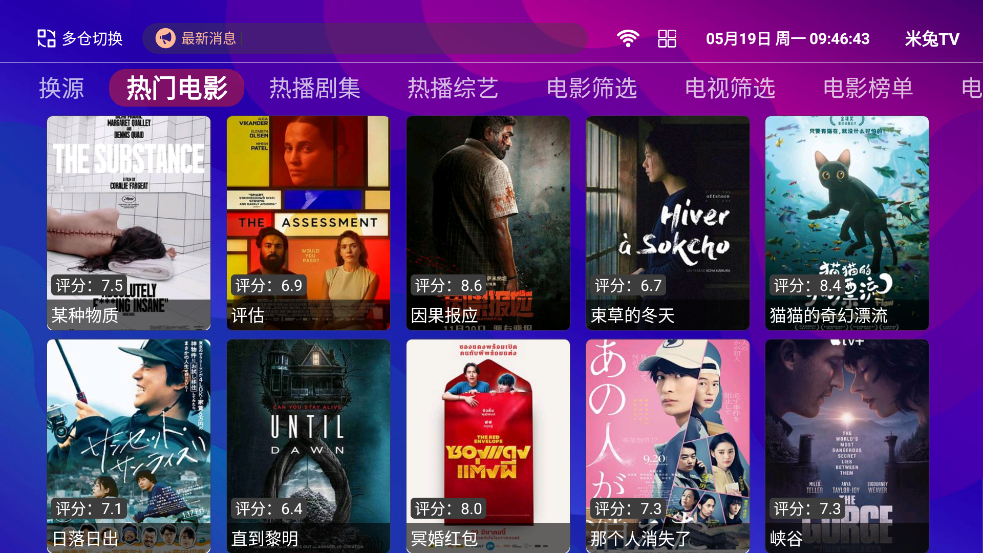This screenshot has width=983, height=553.
Task: Open the movie 那个人消失了
Action: 667,445
